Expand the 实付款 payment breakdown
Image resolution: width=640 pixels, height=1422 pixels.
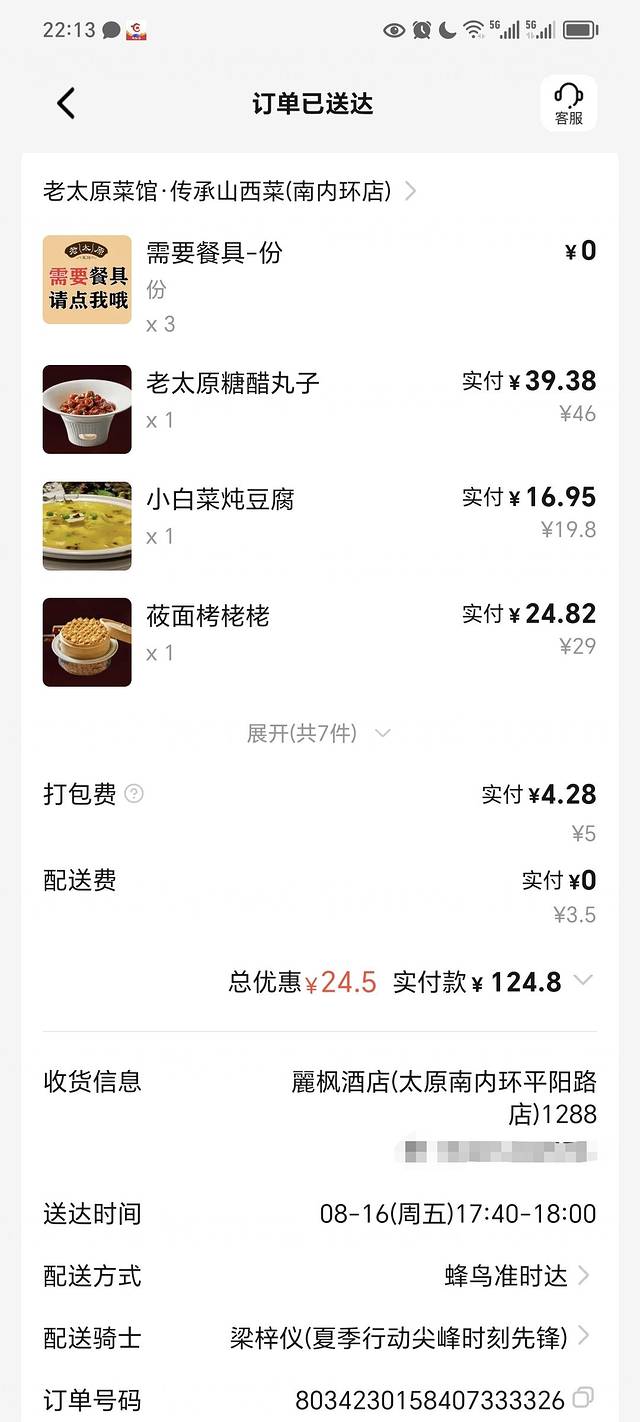coord(583,981)
